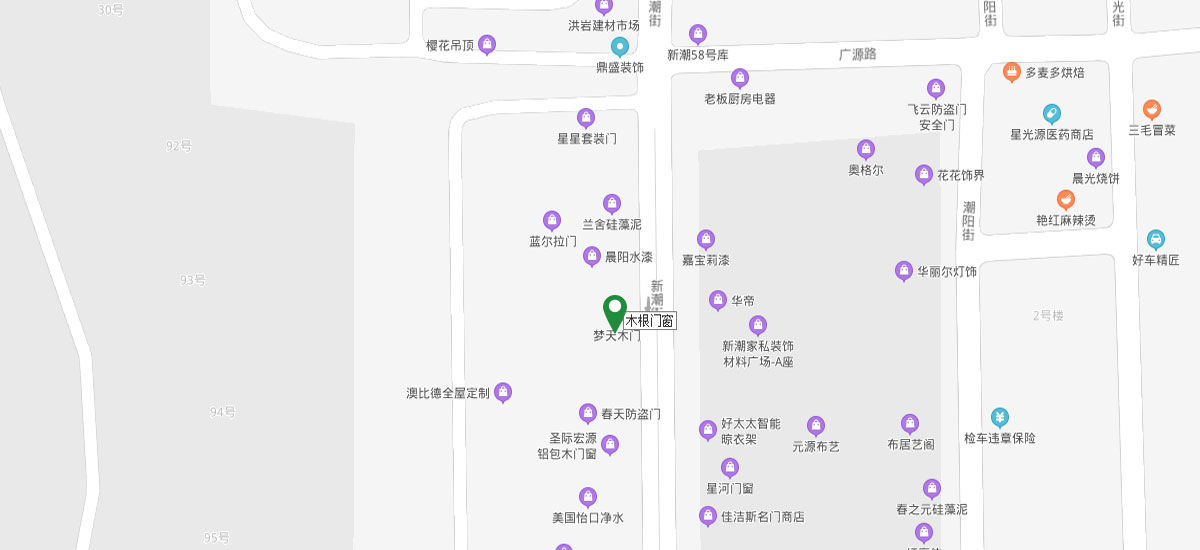Tap the 三毛冒菜 restaurant marker
Screen dimensions: 1200x550
point(1152,110)
